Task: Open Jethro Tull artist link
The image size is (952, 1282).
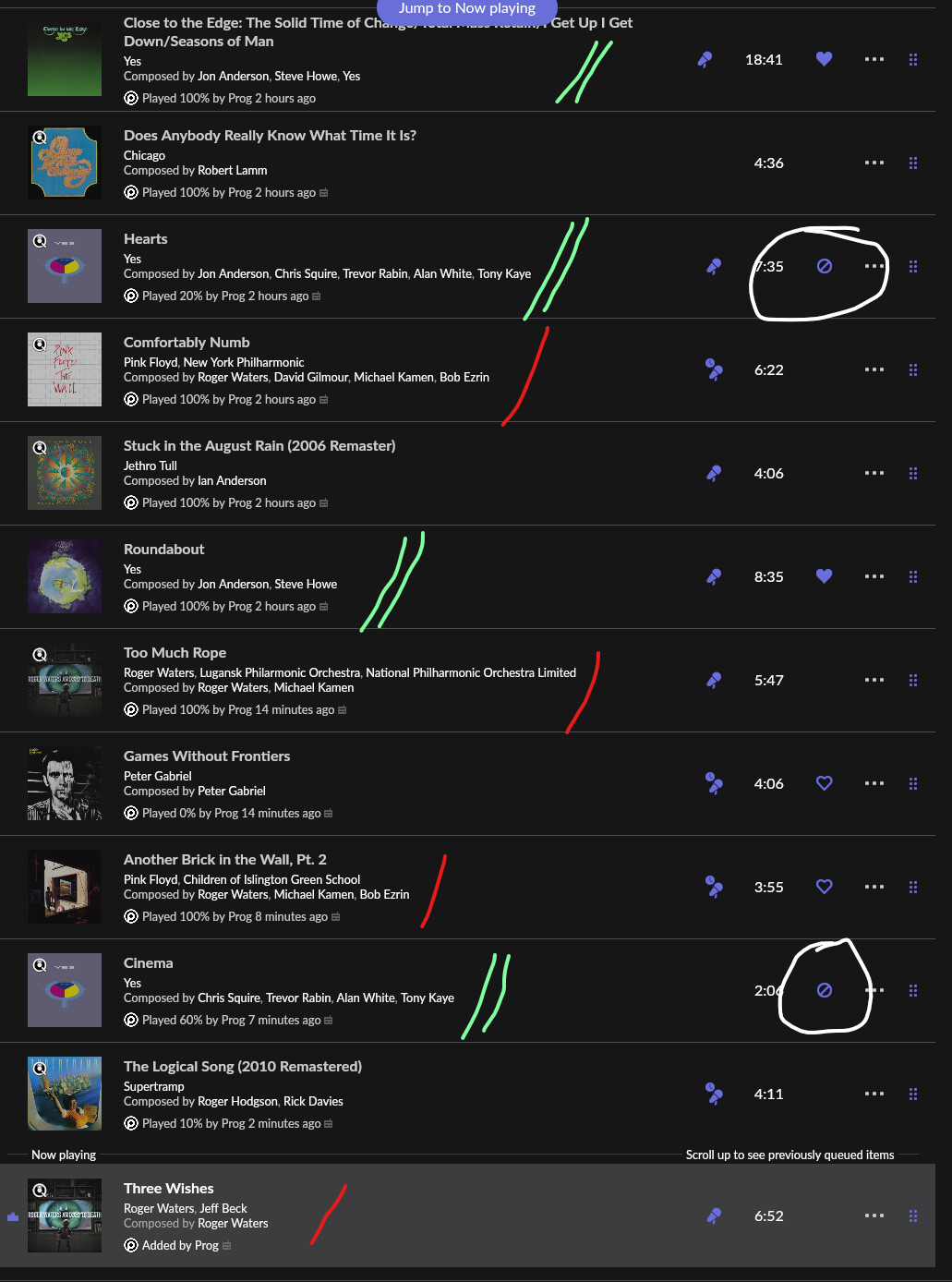Action: [x=151, y=466]
